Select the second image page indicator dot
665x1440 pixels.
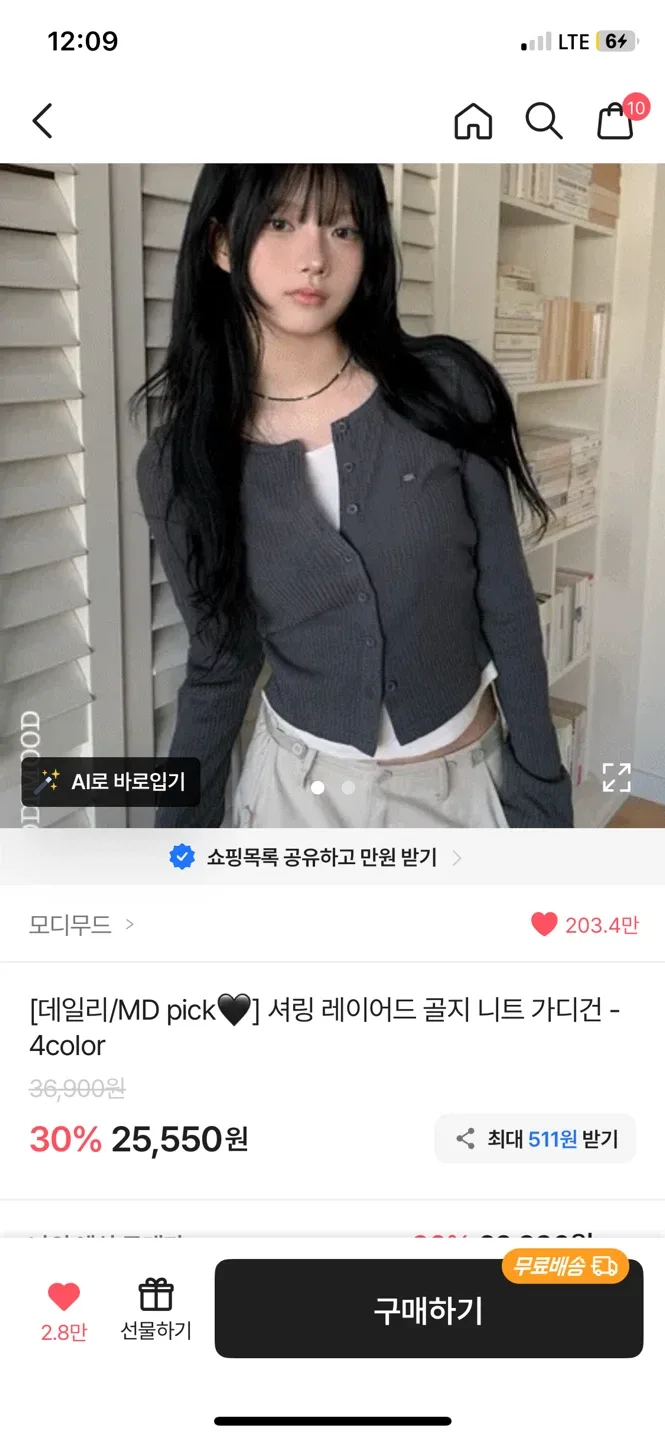click(348, 787)
